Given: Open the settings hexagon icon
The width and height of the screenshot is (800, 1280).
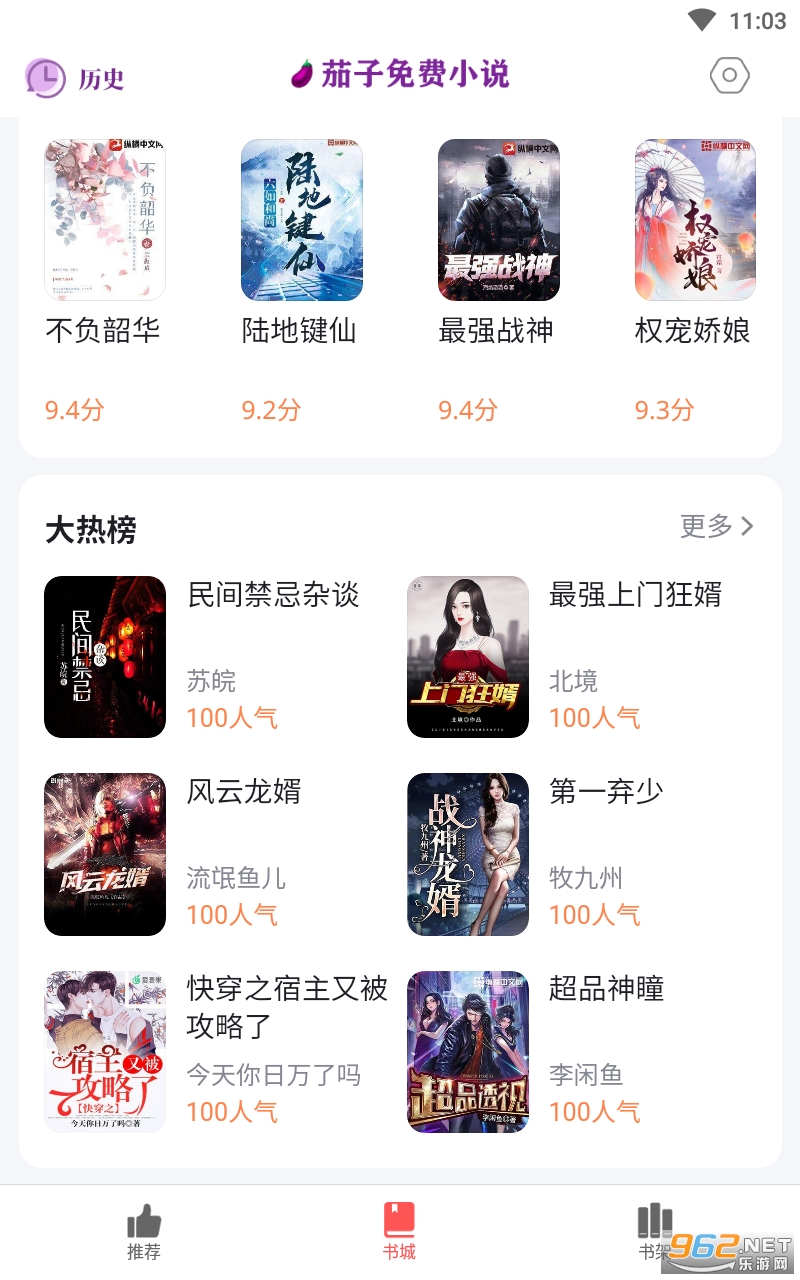Looking at the screenshot, I should pyautogui.click(x=729, y=76).
